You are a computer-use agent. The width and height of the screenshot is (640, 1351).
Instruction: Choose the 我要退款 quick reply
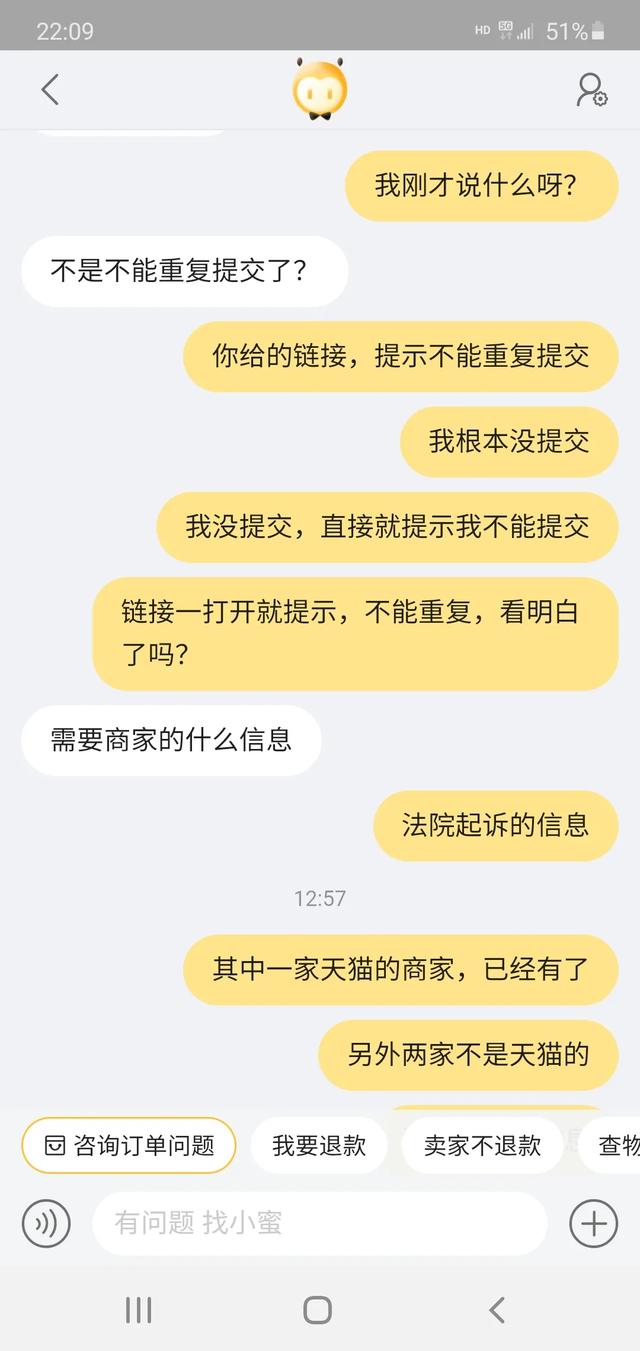tap(319, 1145)
